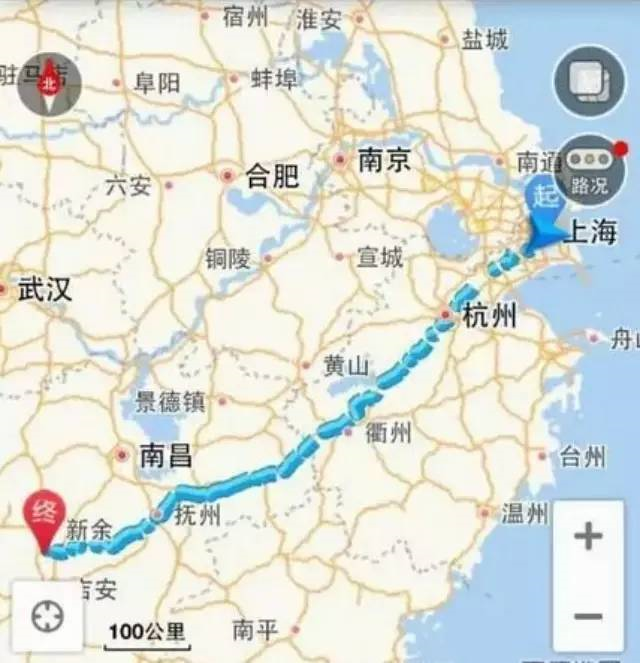Image resolution: width=640 pixels, height=663 pixels.
Task: Tap the blue 起 start marker
Action: 545,198
